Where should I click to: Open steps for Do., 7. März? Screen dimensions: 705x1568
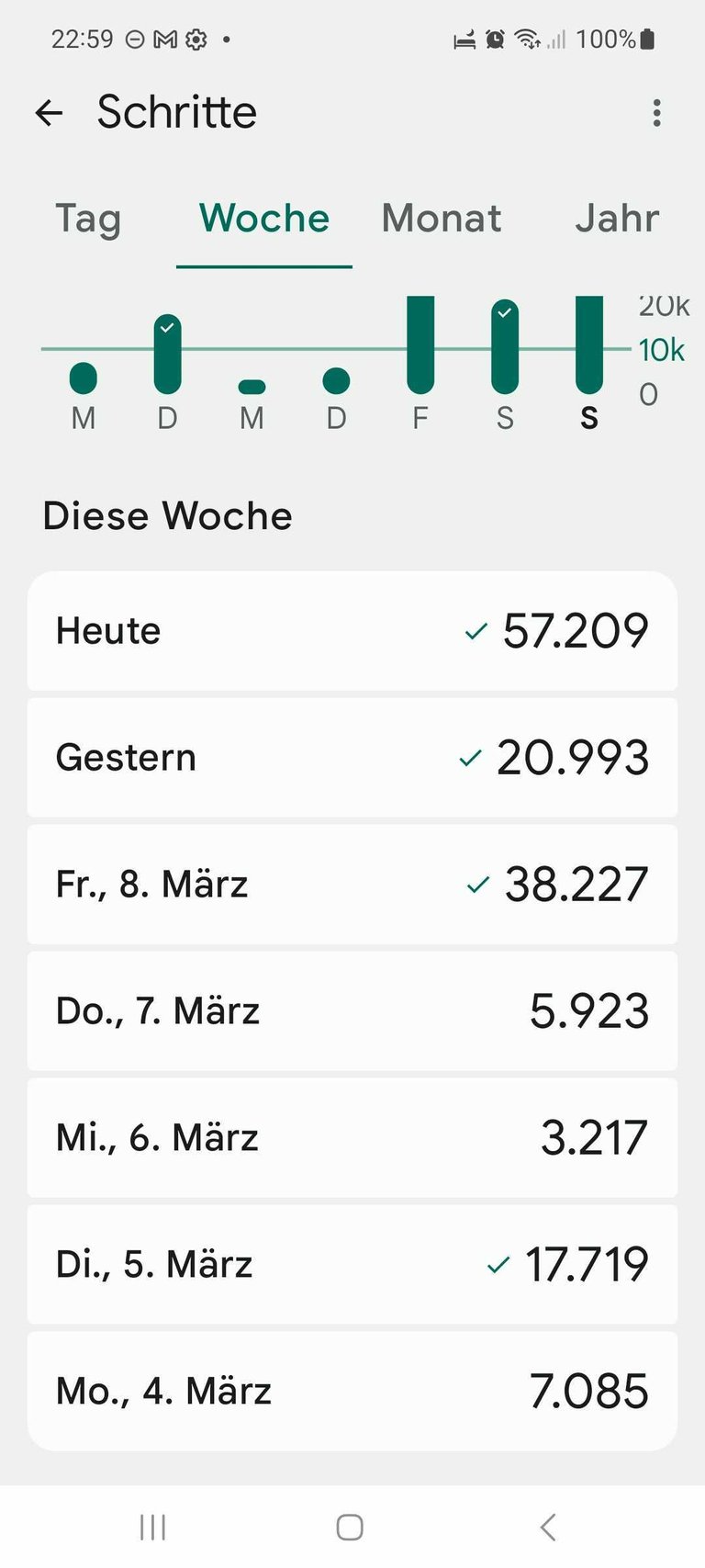352,1011
